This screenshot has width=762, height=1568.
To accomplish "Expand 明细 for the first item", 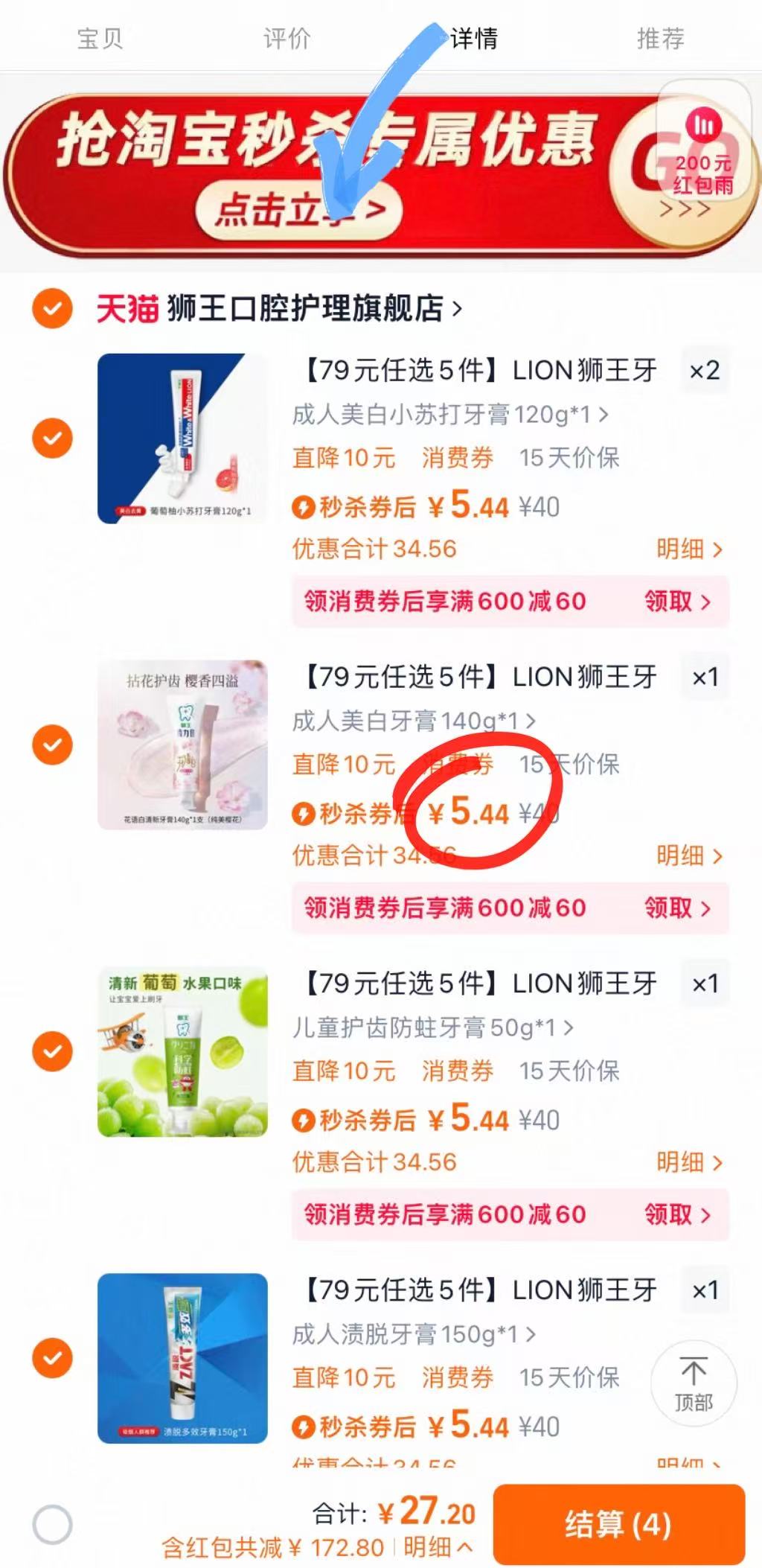I will point(688,549).
